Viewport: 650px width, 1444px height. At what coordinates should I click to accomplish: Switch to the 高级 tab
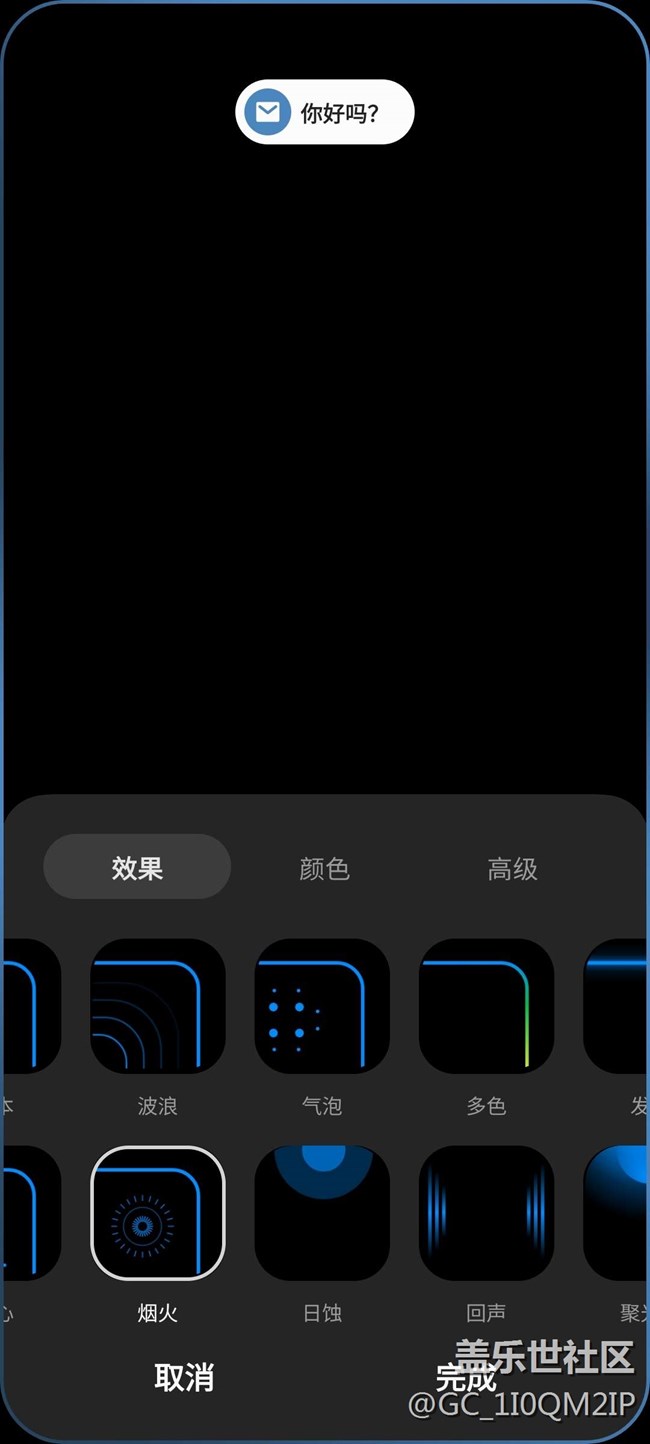point(512,868)
